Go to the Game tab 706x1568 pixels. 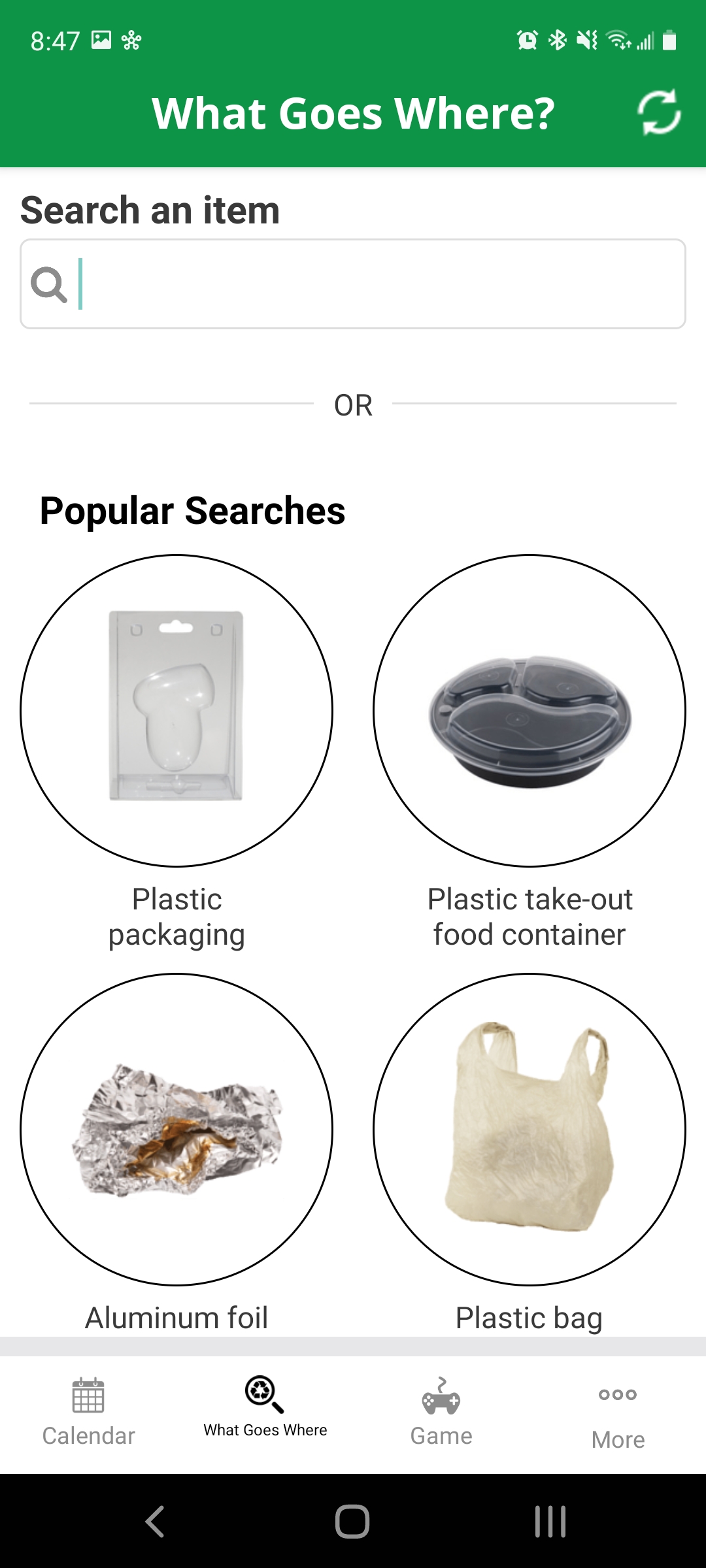coord(441,1413)
